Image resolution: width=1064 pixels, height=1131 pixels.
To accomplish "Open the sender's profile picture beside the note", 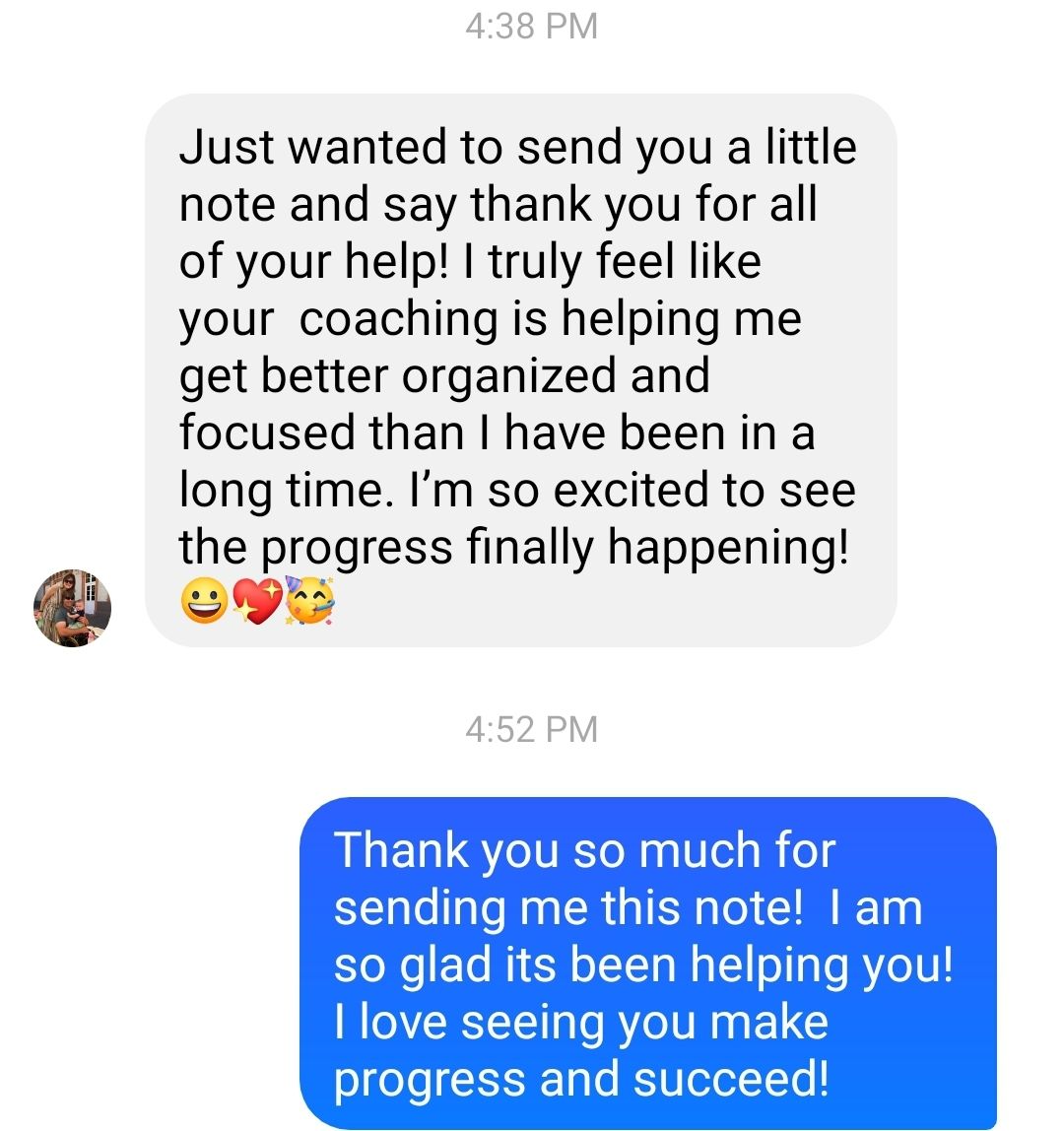I will click(72, 608).
